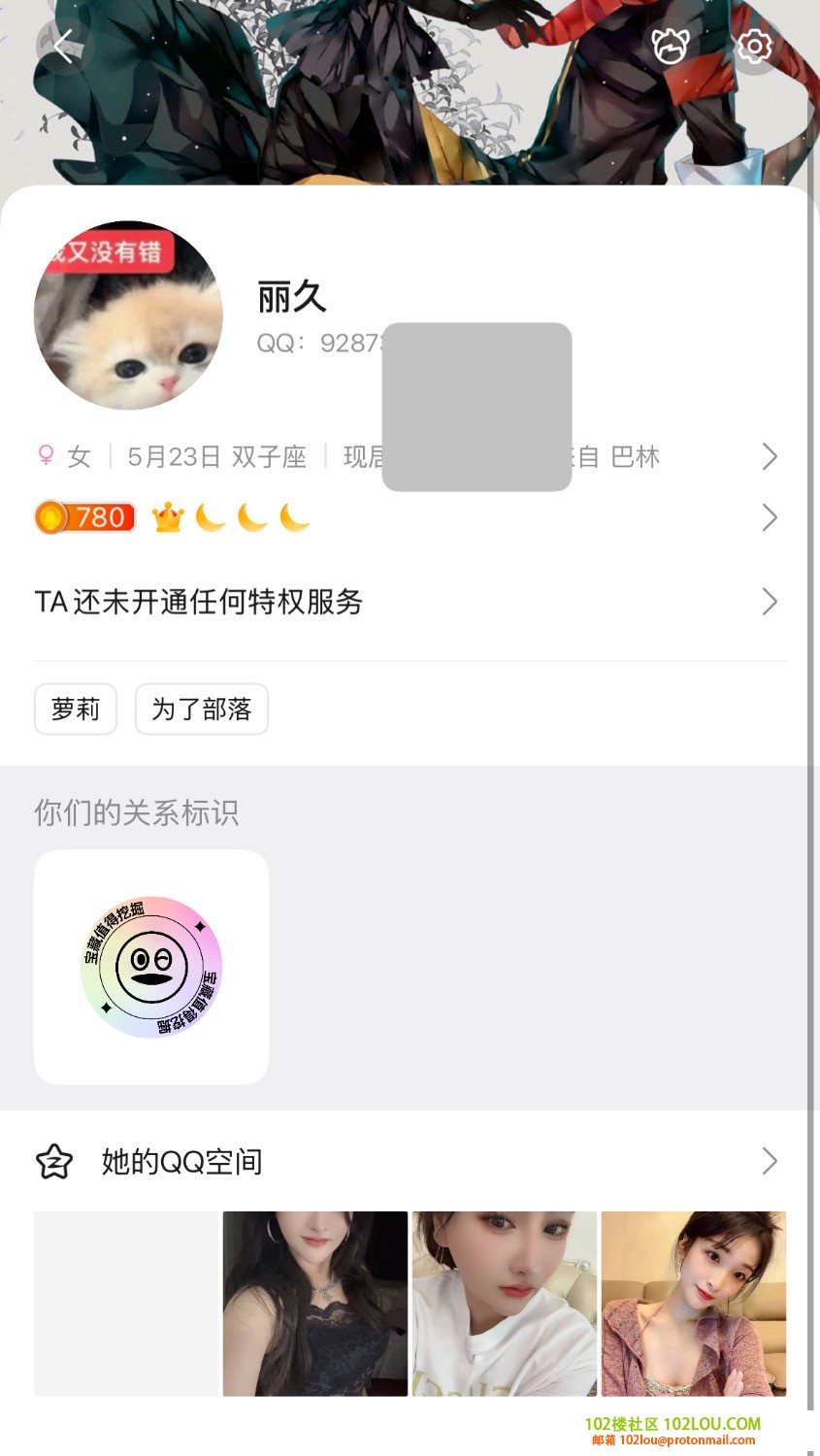Open the 宝藏值得挖掘 relationship badge card

pos(151,967)
